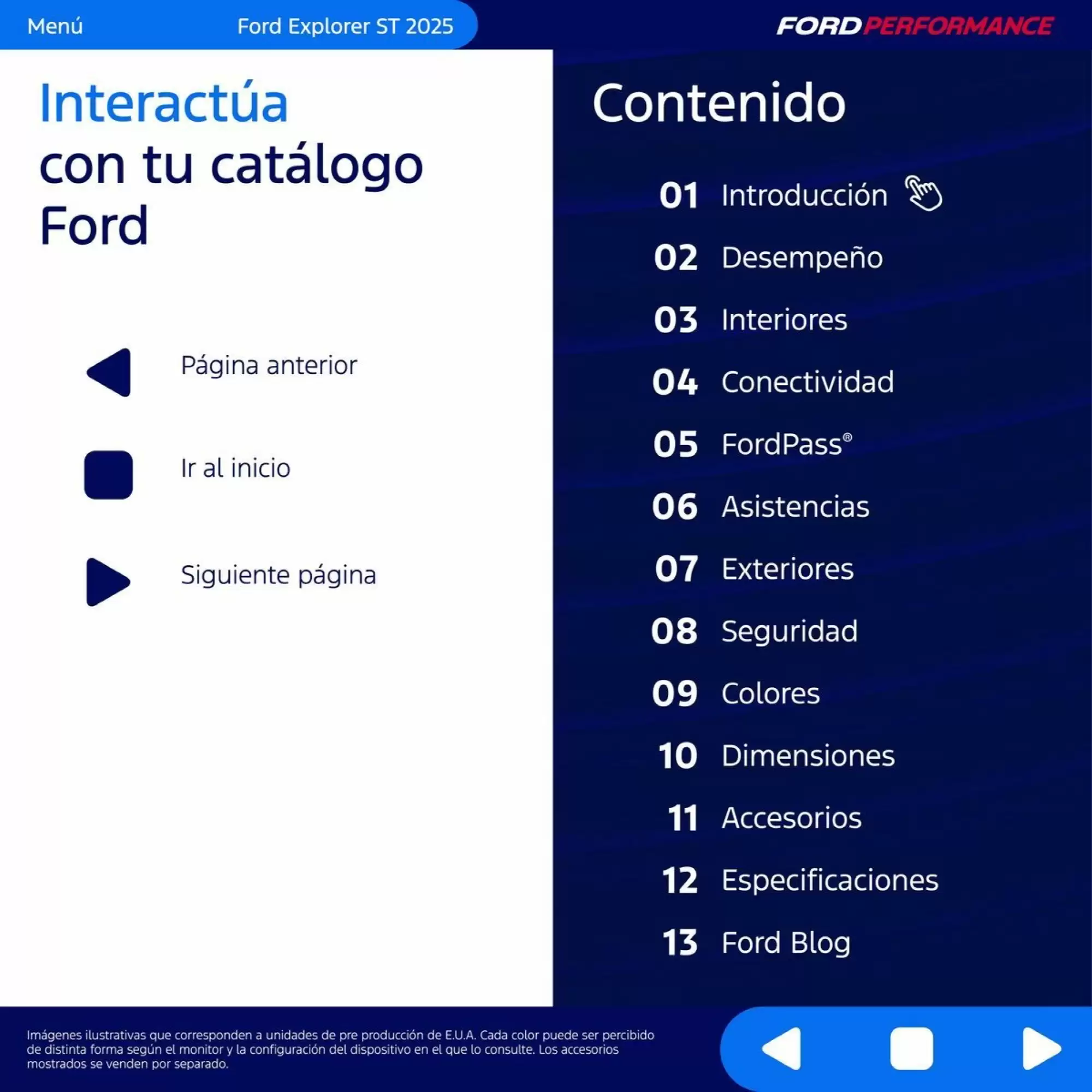This screenshot has width=1092, height=1092.
Task: Open the Menú tab in the header
Action: pyautogui.click(x=55, y=26)
